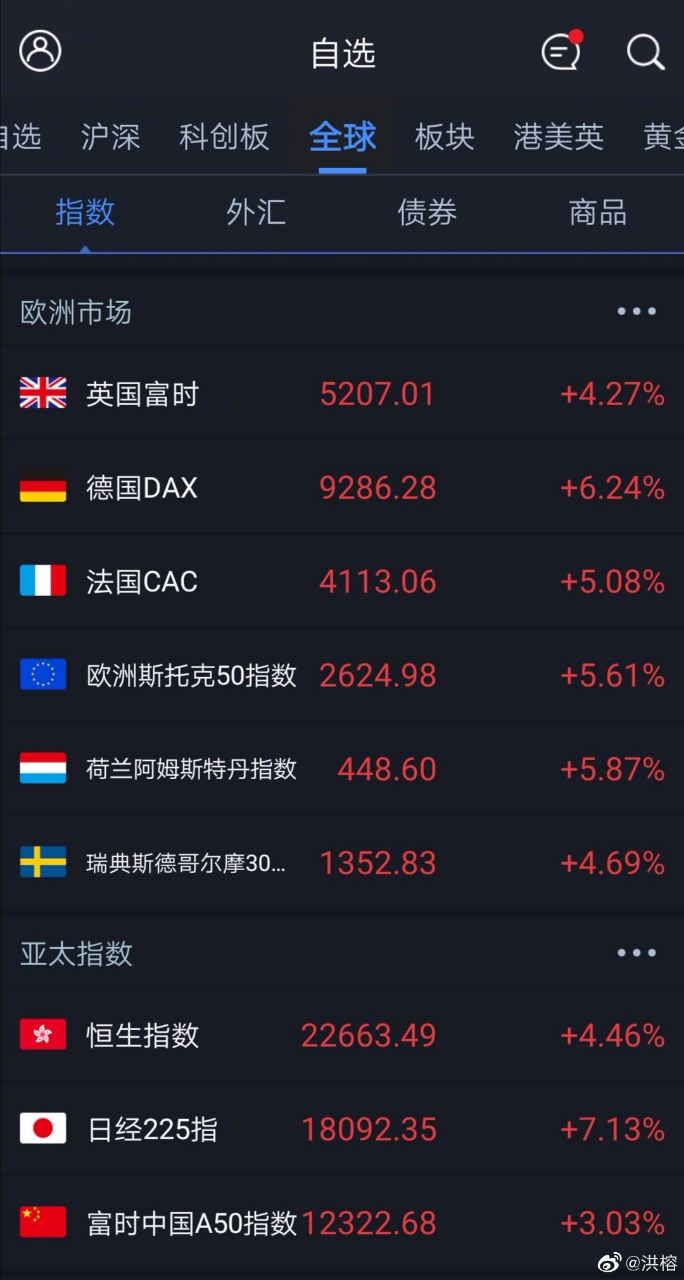
Task: Open more options for 亚太指数
Action: [636, 953]
